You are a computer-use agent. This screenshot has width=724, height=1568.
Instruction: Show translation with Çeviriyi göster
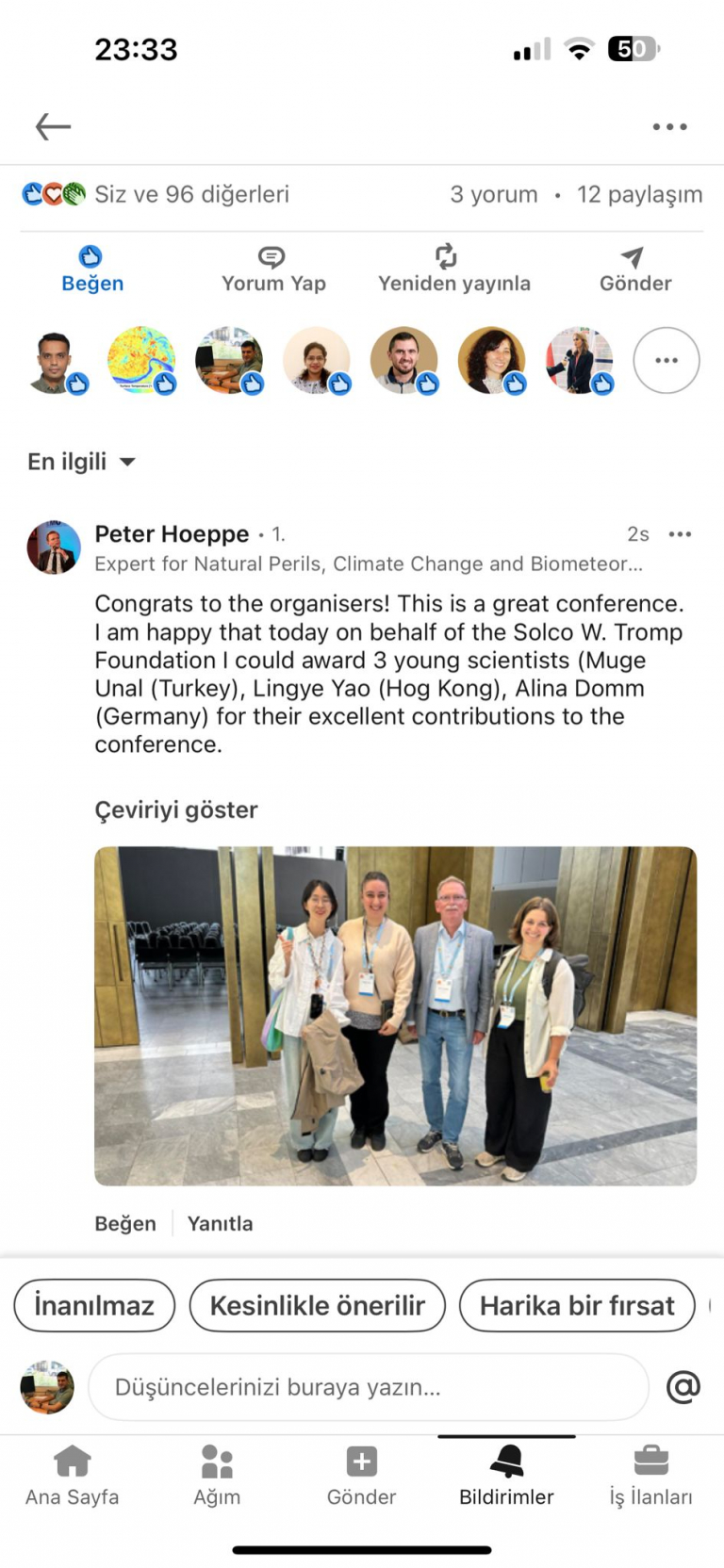[176, 810]
